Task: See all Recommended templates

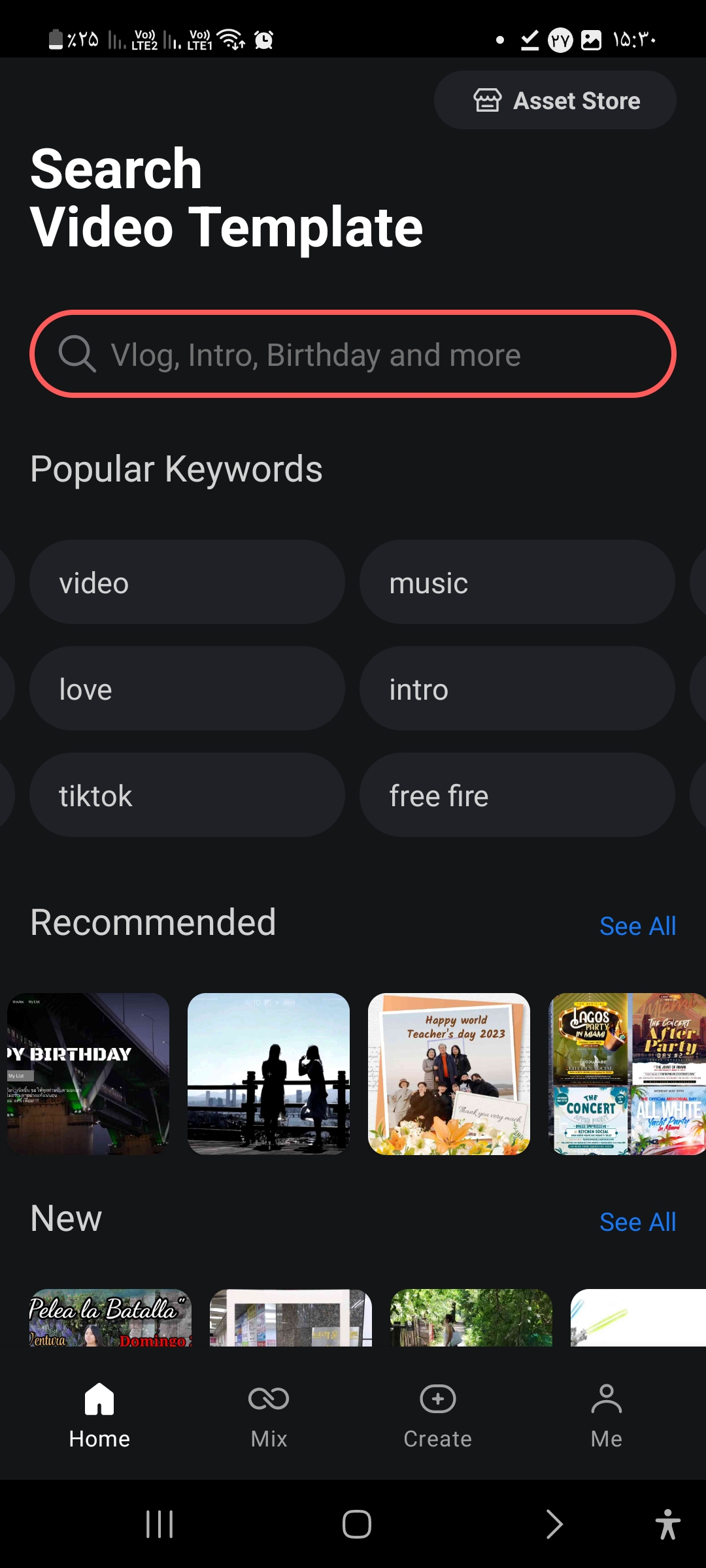Action: pos(637,926)
